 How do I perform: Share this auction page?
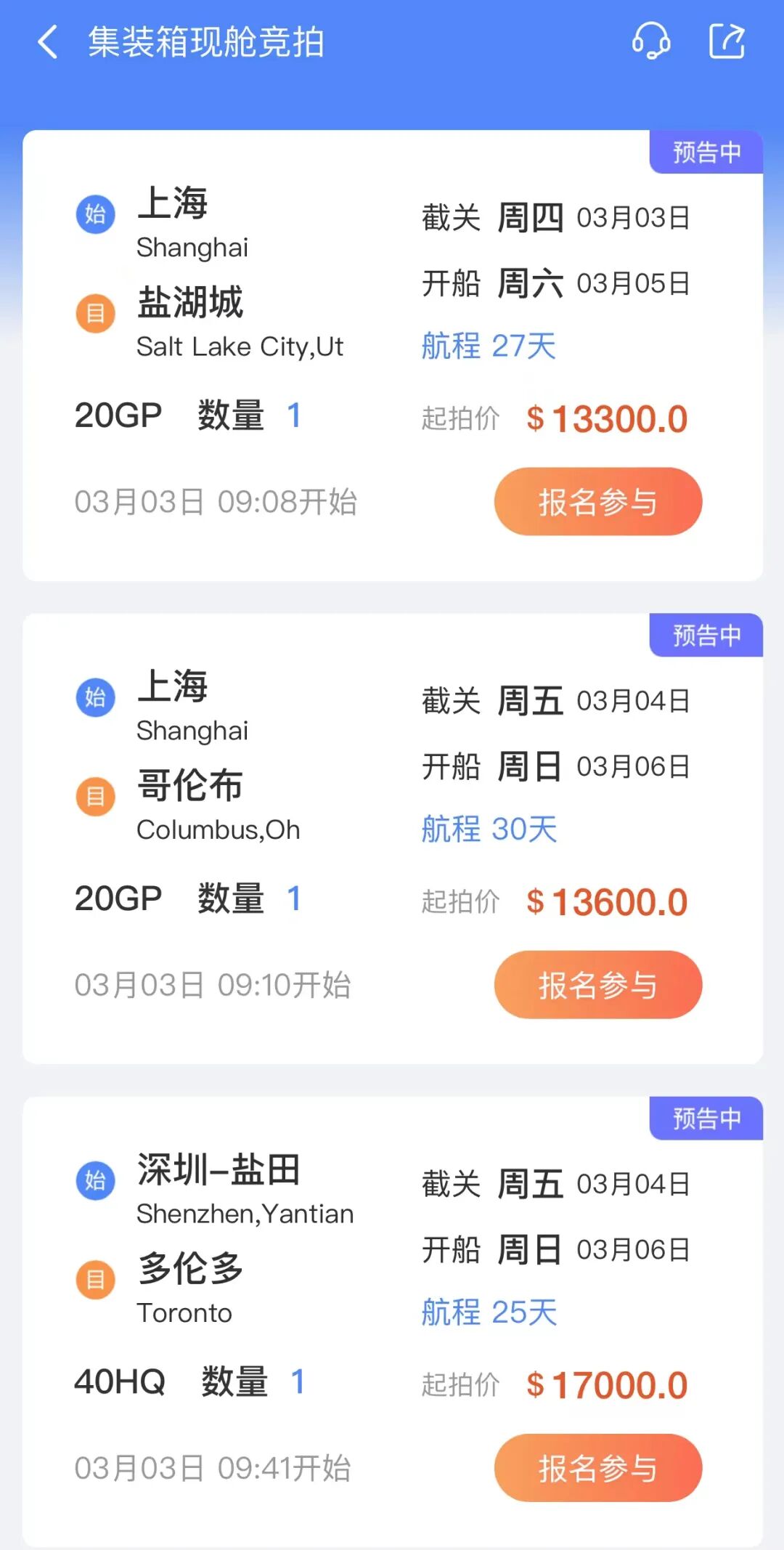[x=727, y=41]
